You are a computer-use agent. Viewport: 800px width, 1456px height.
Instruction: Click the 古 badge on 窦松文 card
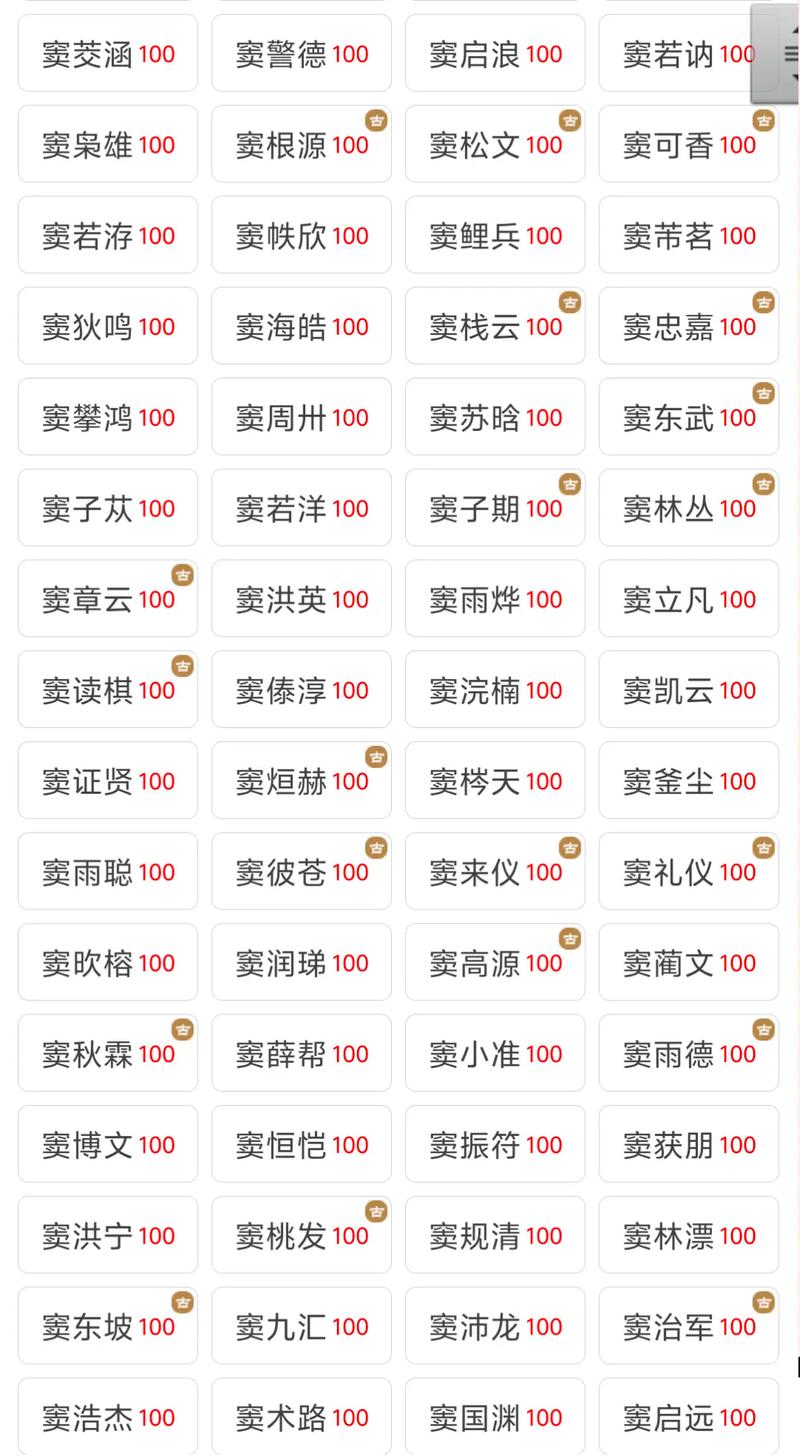point(570,119)
